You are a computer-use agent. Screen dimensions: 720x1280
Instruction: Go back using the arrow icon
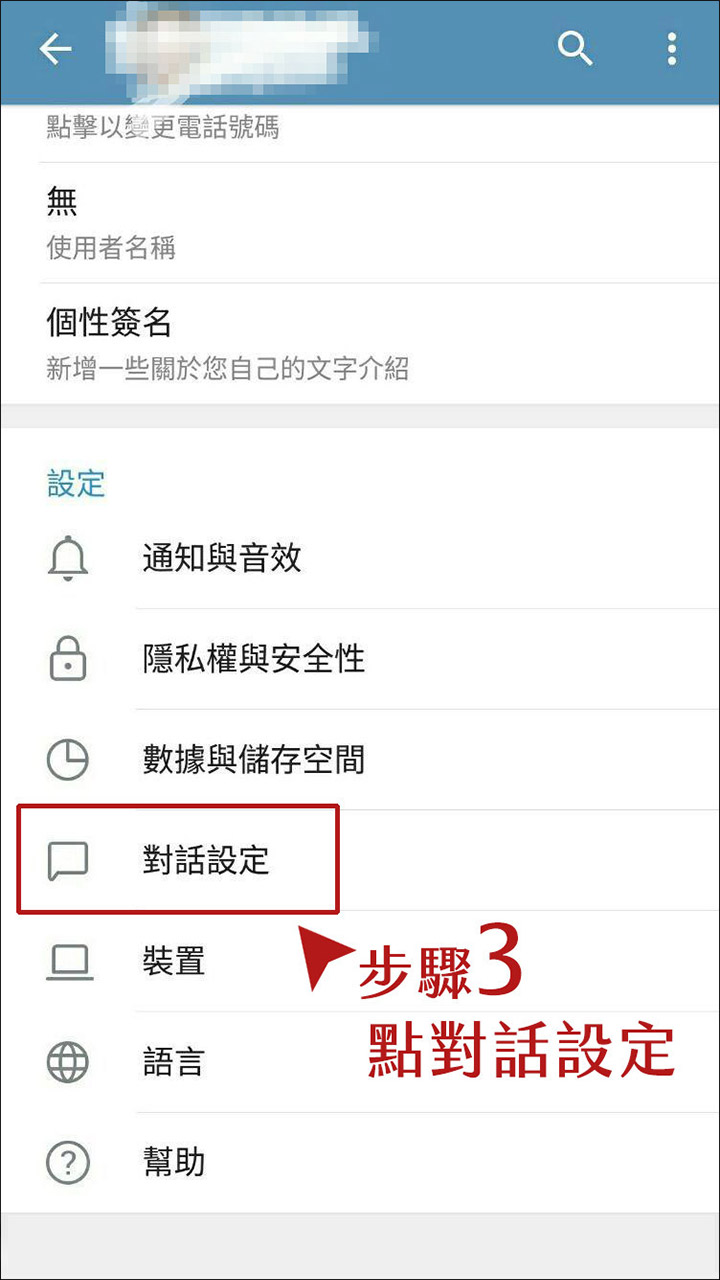pyautogui.click(x=55, y=49)
